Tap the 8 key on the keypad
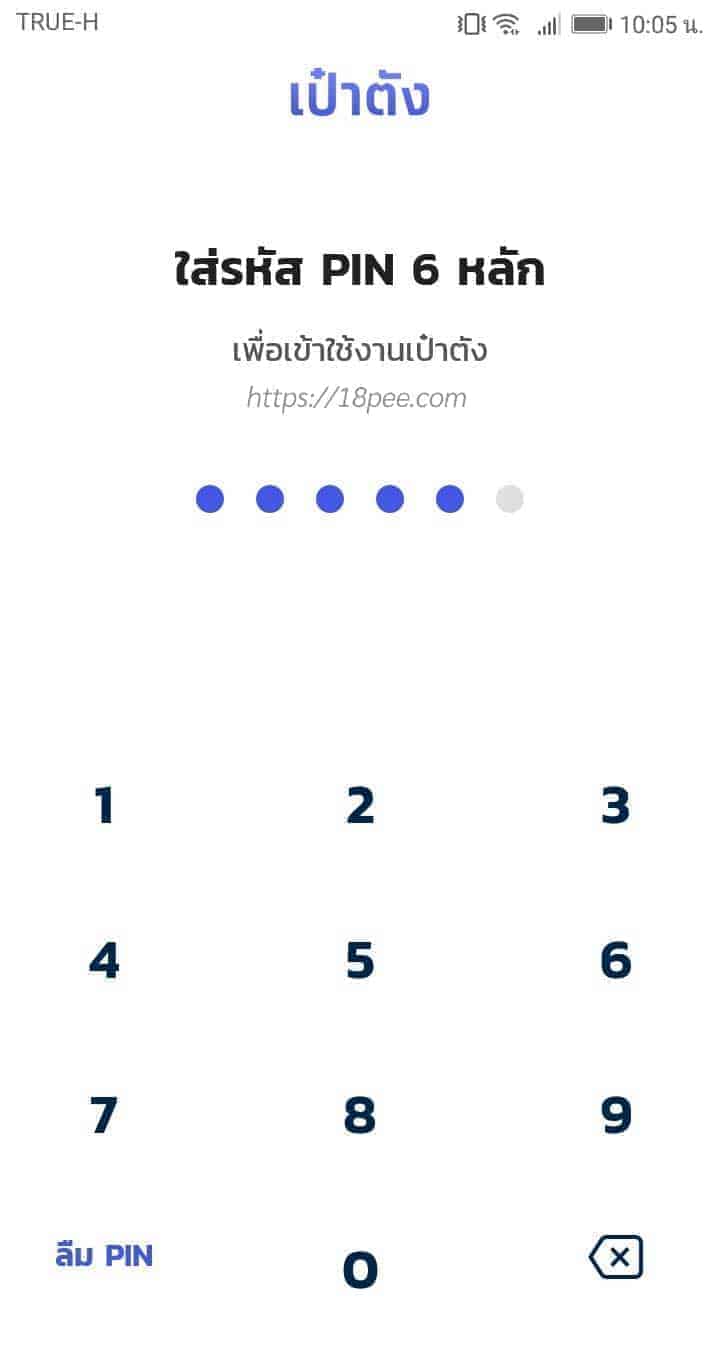The width and height of the screenshot is (720, 1353). tap(360, 1116)
